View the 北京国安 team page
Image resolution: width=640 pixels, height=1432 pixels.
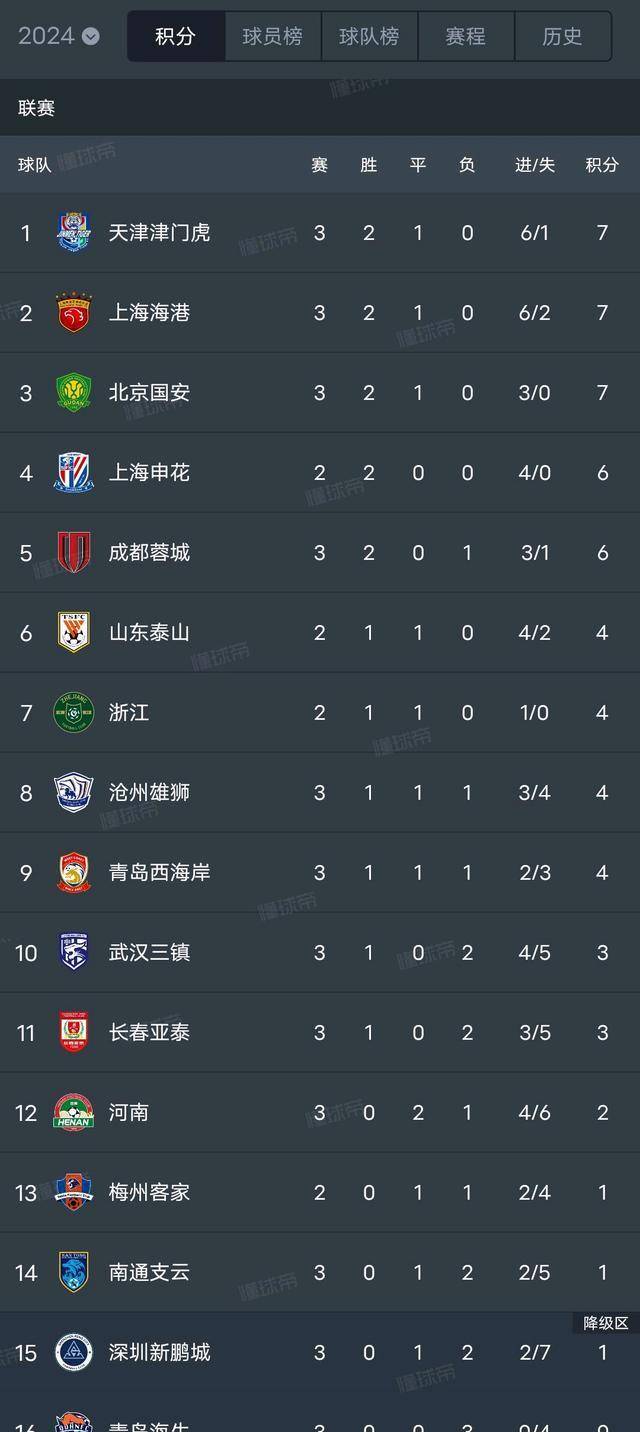149,393
